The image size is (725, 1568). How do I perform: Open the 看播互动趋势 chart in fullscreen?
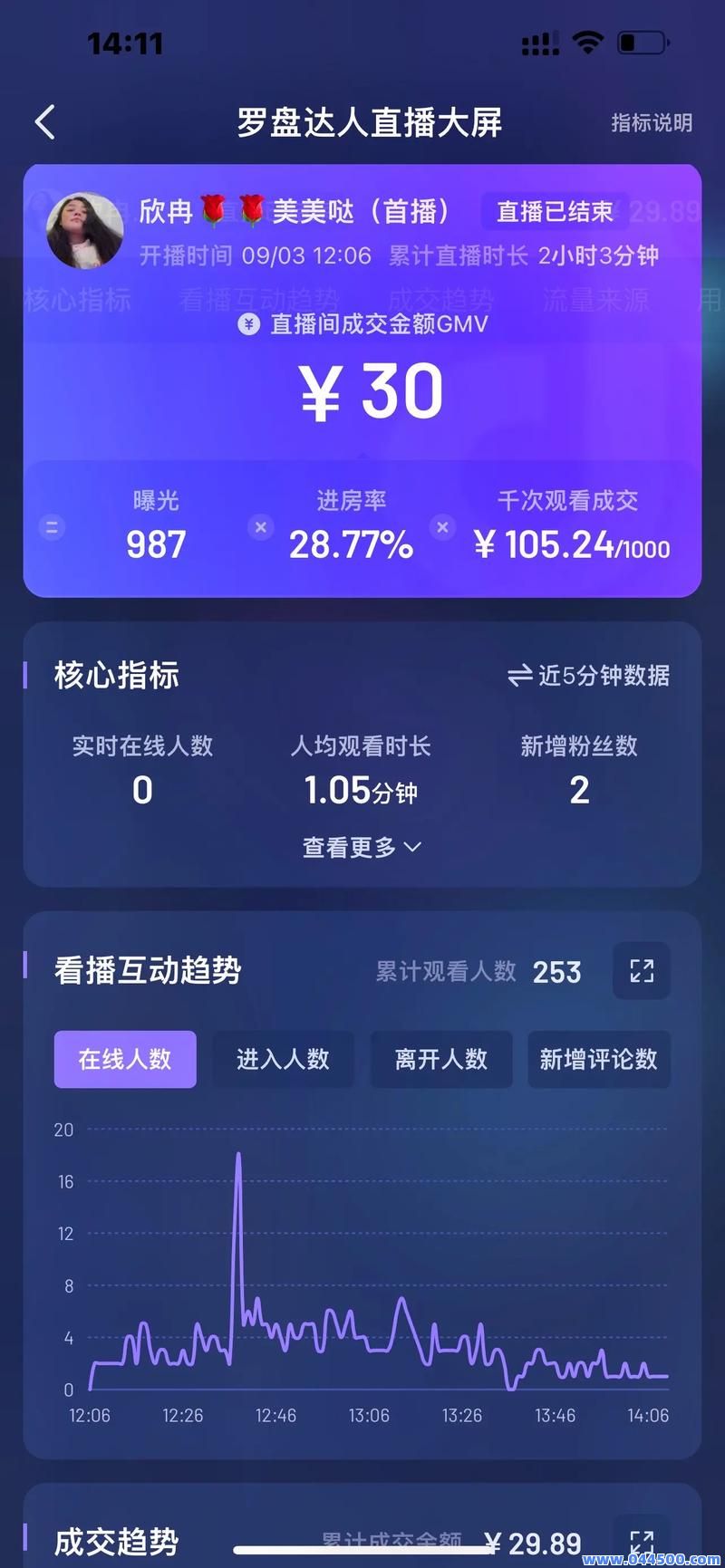point(642,971)
